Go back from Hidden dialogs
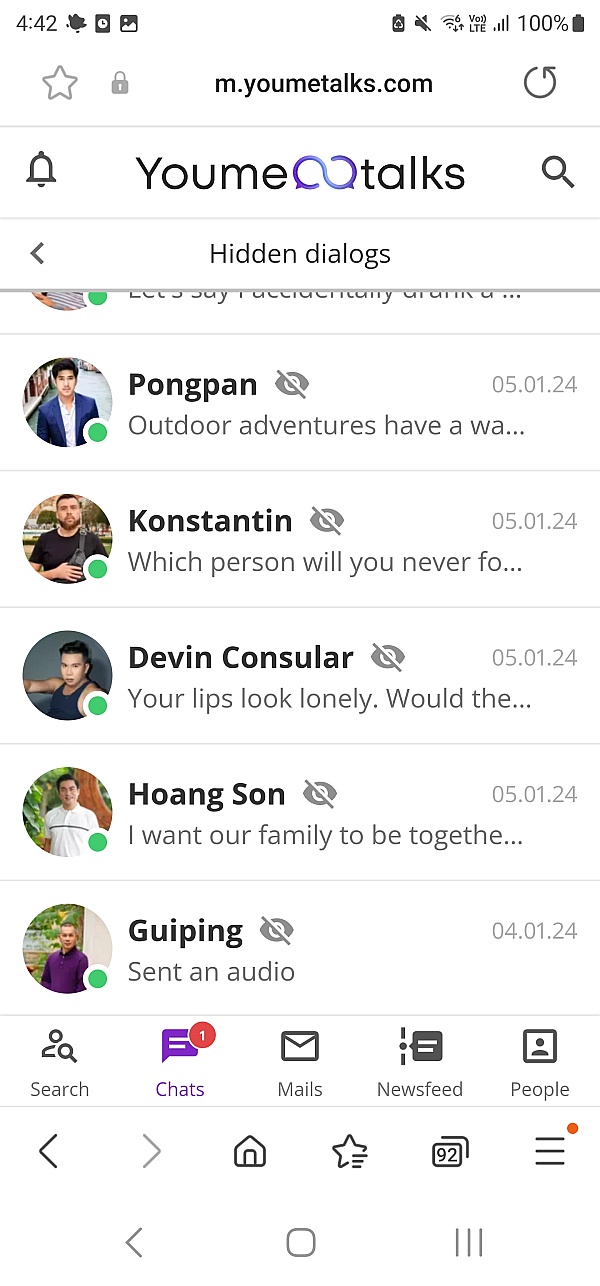 38,253
